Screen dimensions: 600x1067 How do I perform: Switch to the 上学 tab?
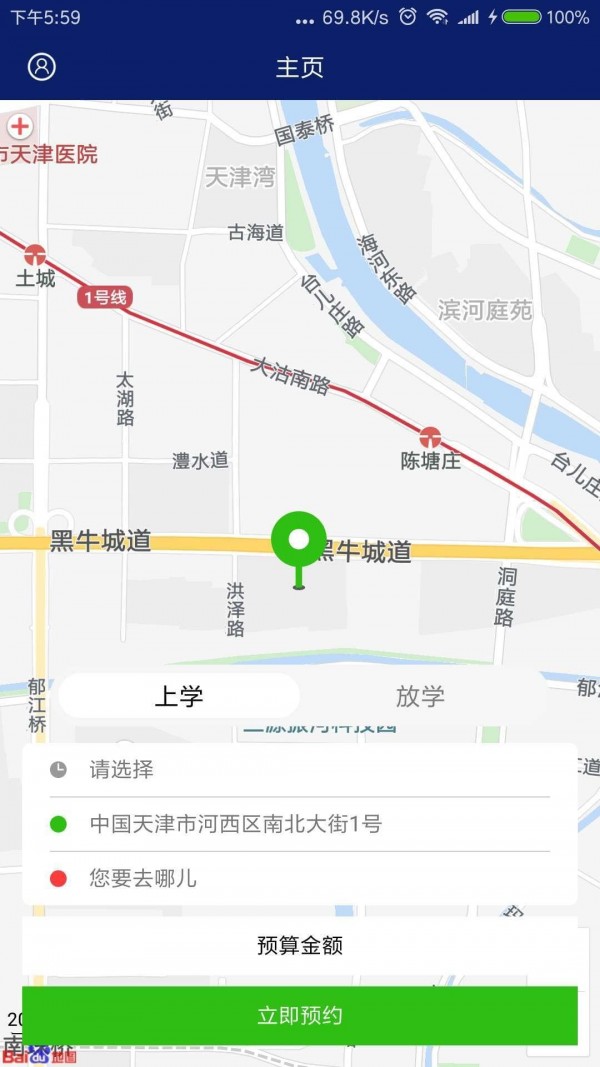click(179, 696)
